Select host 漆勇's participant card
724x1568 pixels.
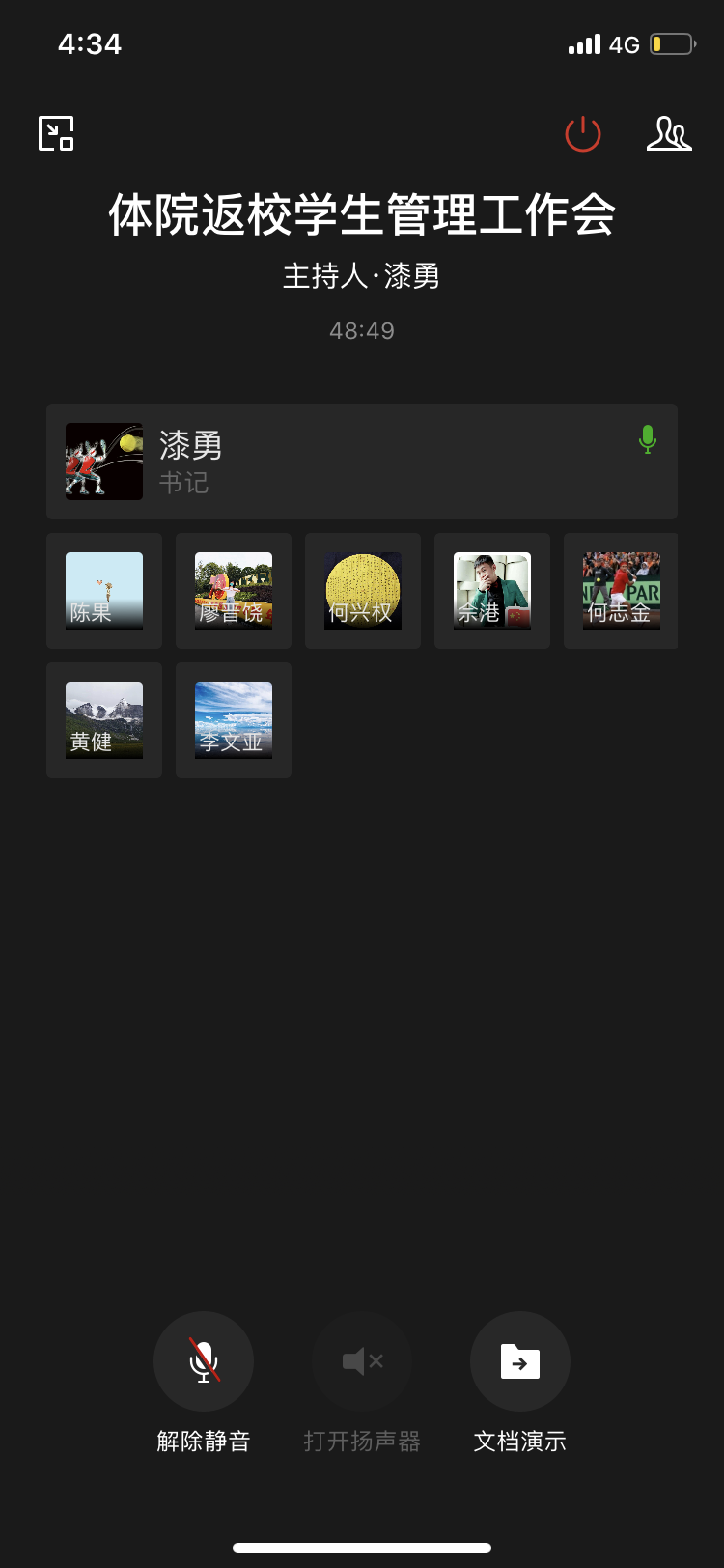362,462
